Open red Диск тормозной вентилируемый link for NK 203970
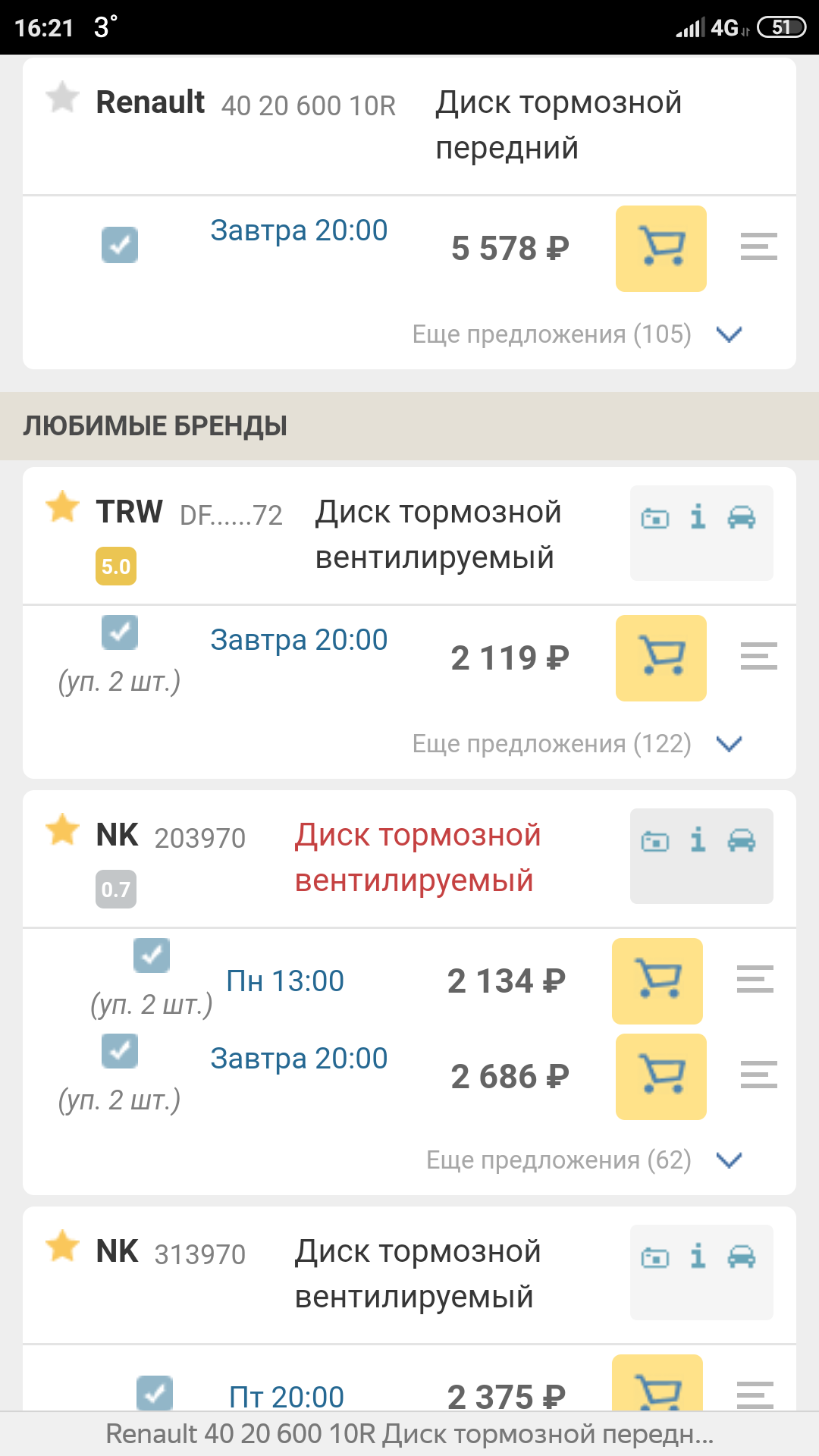This screenshot has width=819, height=1456. [x=417, y=858]
